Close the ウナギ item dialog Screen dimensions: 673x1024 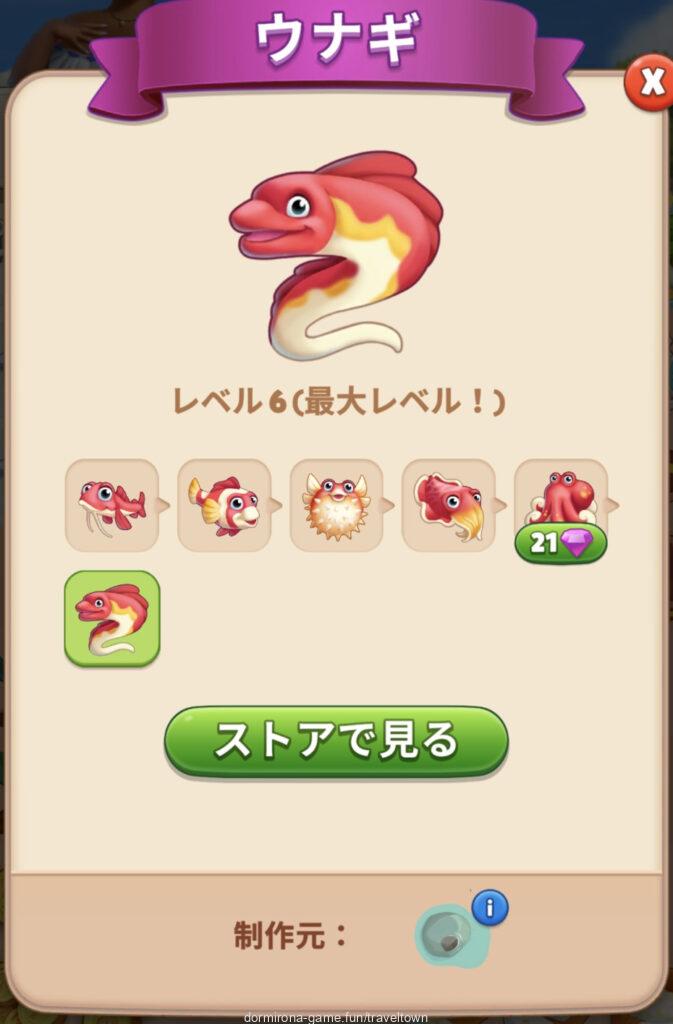pos(650,83)
